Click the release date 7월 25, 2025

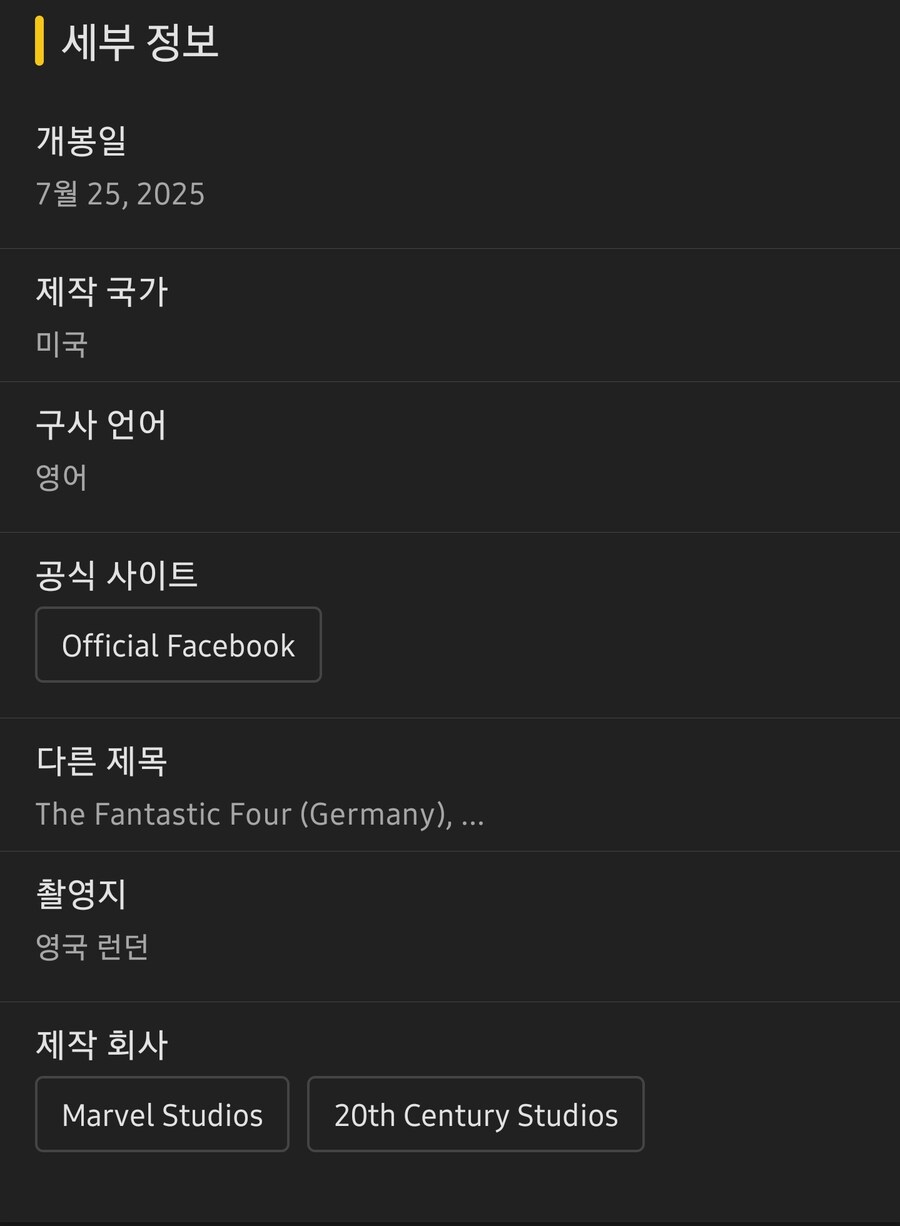click(120, 193)
